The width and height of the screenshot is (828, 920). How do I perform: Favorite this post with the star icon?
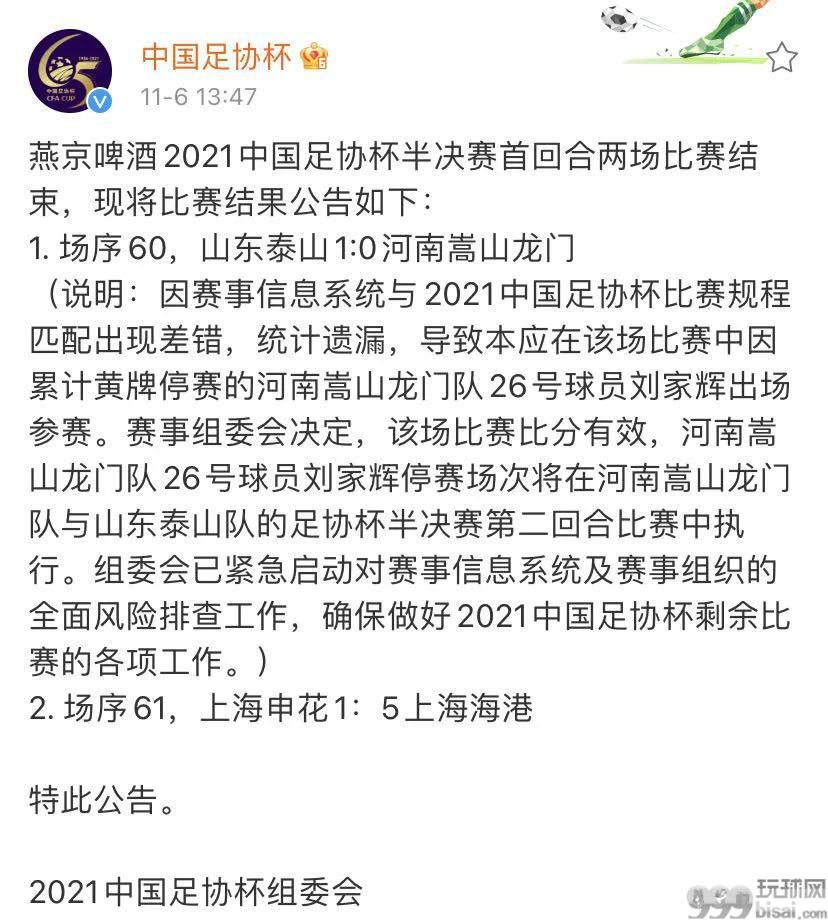click(x=781, y=58)
